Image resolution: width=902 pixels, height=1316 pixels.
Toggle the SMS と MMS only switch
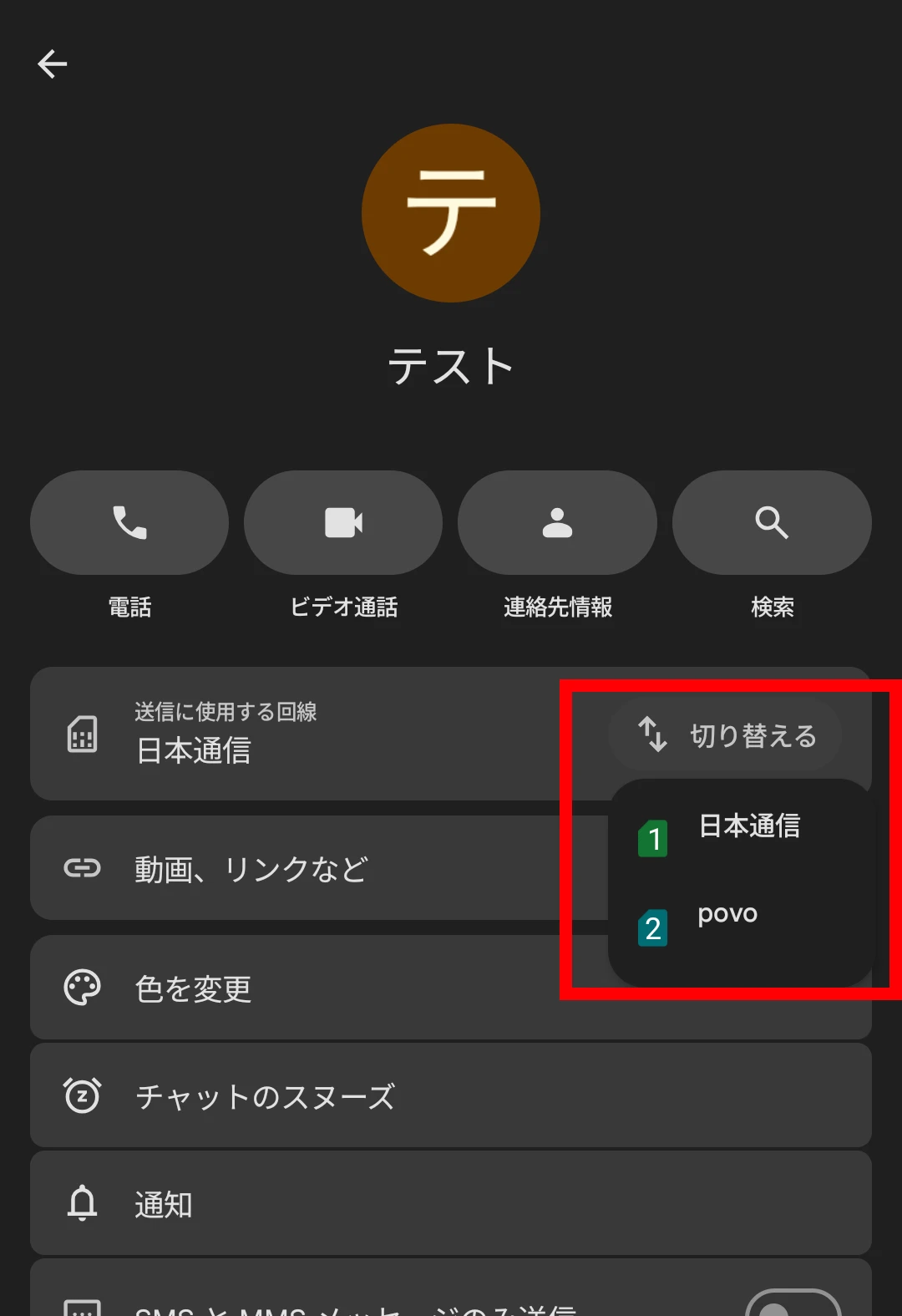point(792,1305)
